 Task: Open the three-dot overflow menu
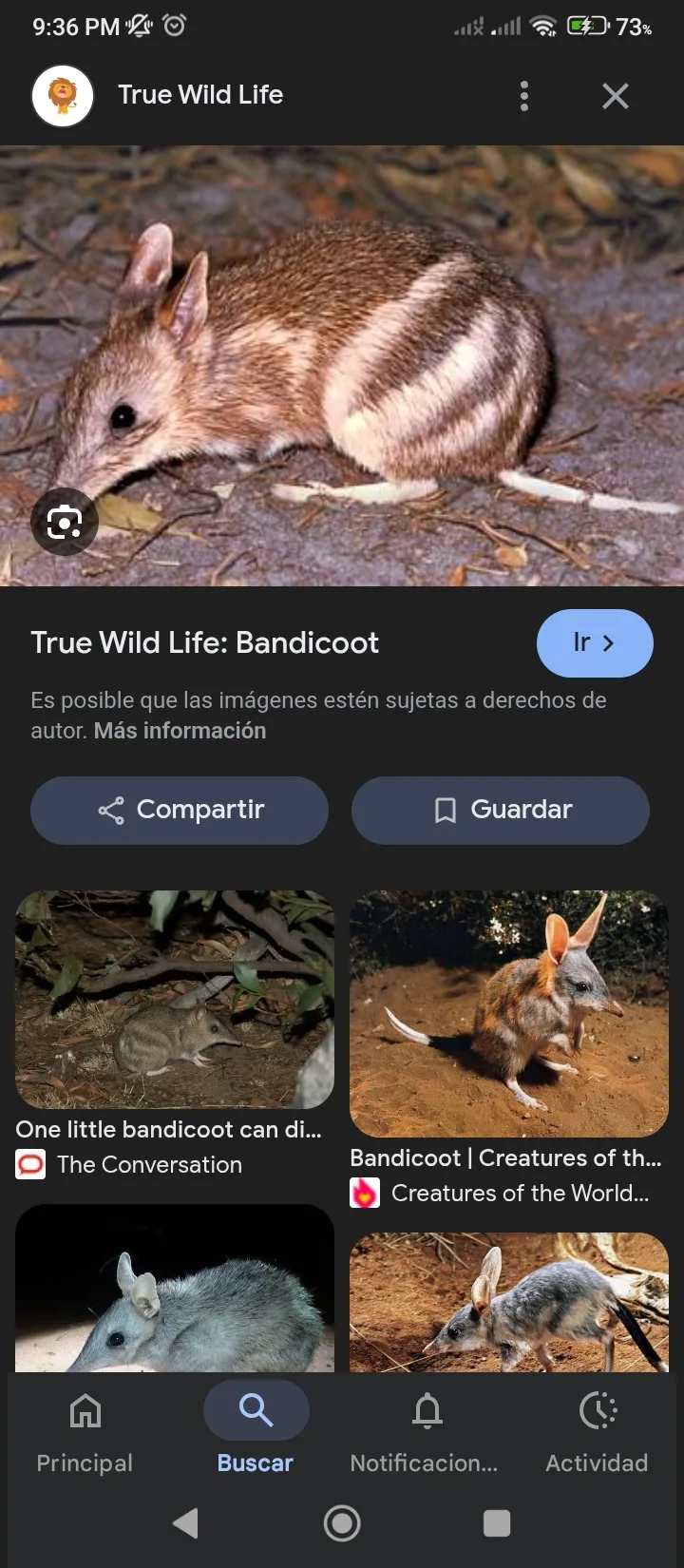point(524,96)
